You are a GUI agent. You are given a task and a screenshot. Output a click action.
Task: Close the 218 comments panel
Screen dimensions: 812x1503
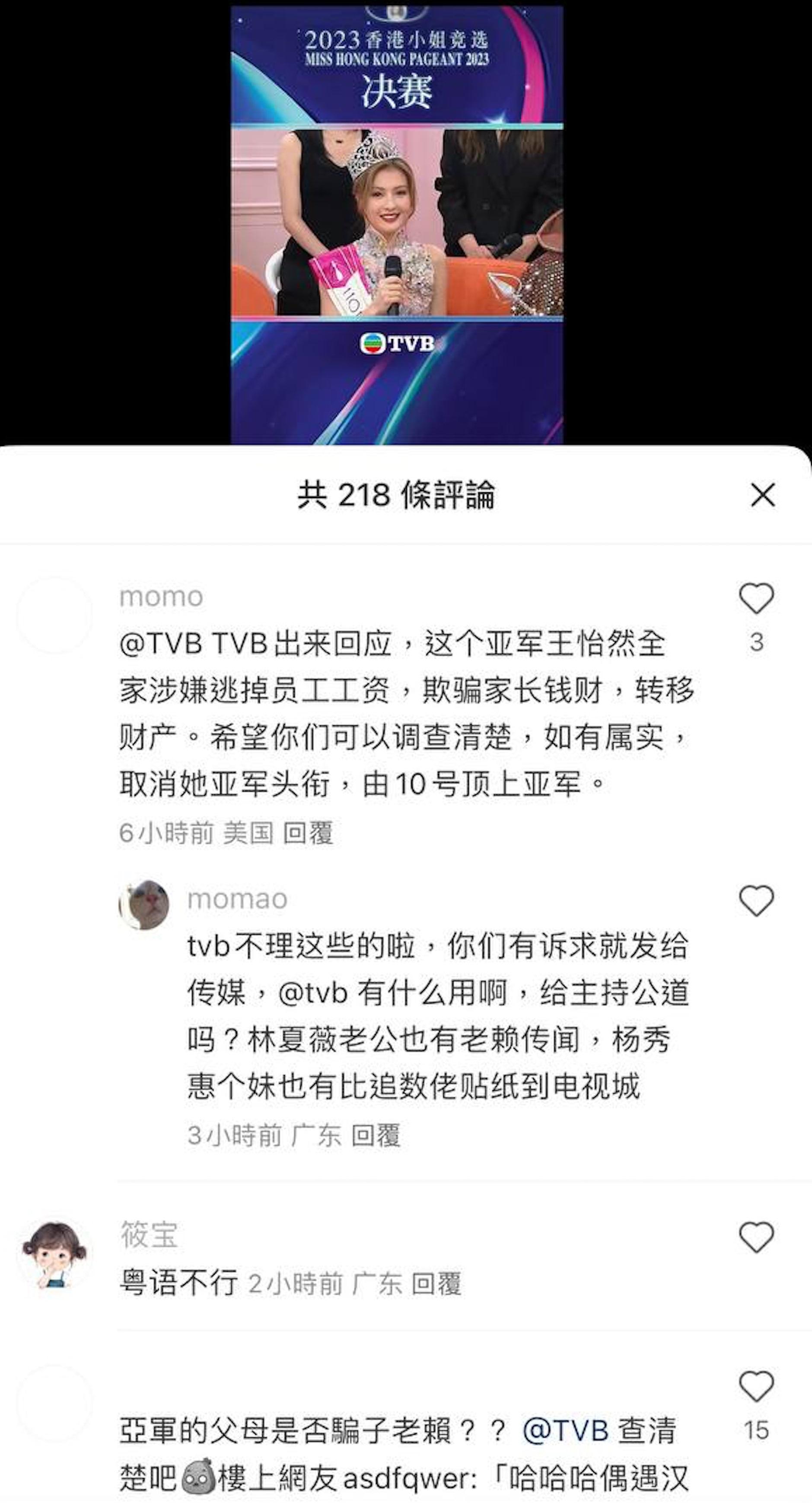click(762, 495)
